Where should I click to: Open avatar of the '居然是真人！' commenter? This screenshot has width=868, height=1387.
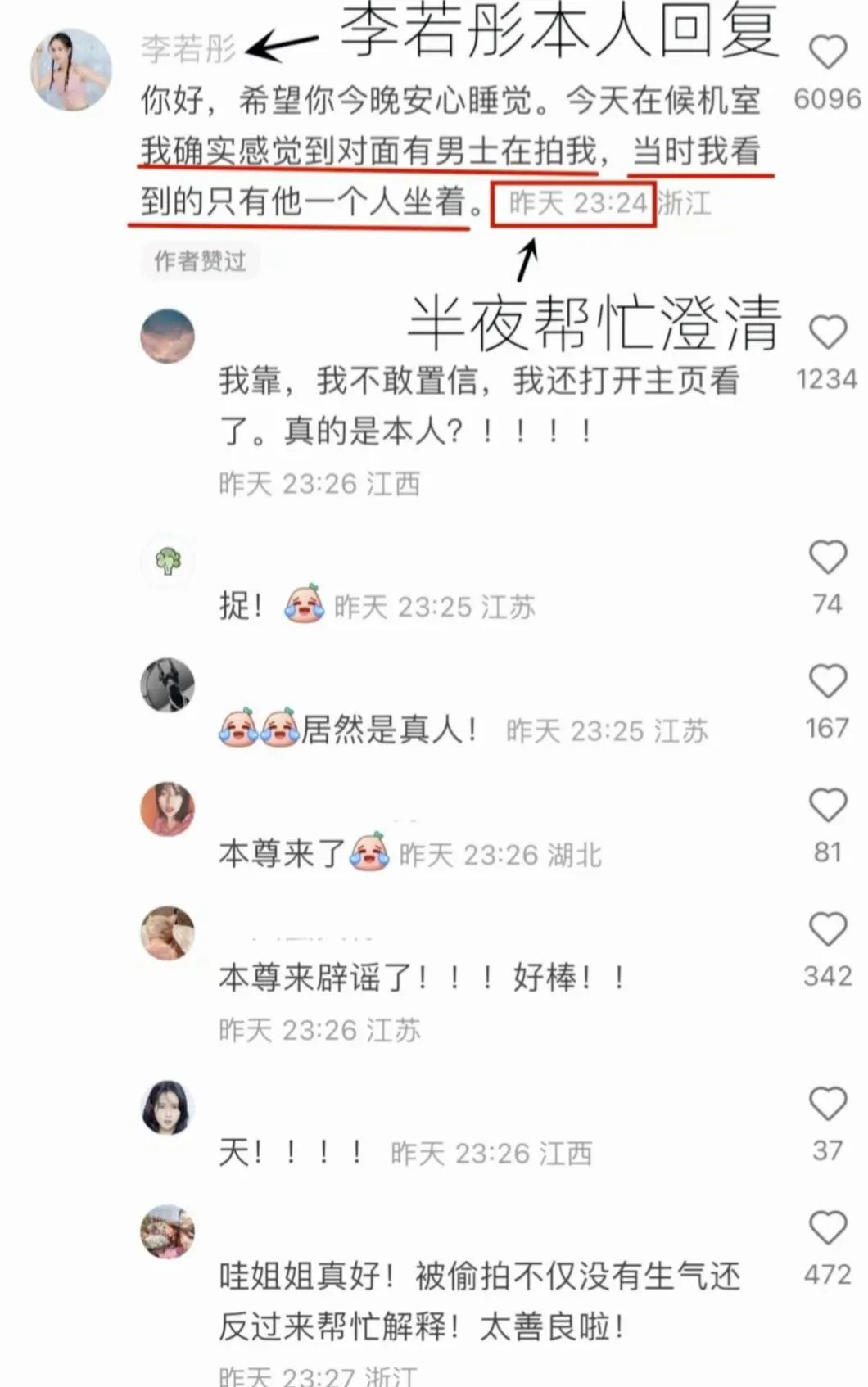point(167,684)
